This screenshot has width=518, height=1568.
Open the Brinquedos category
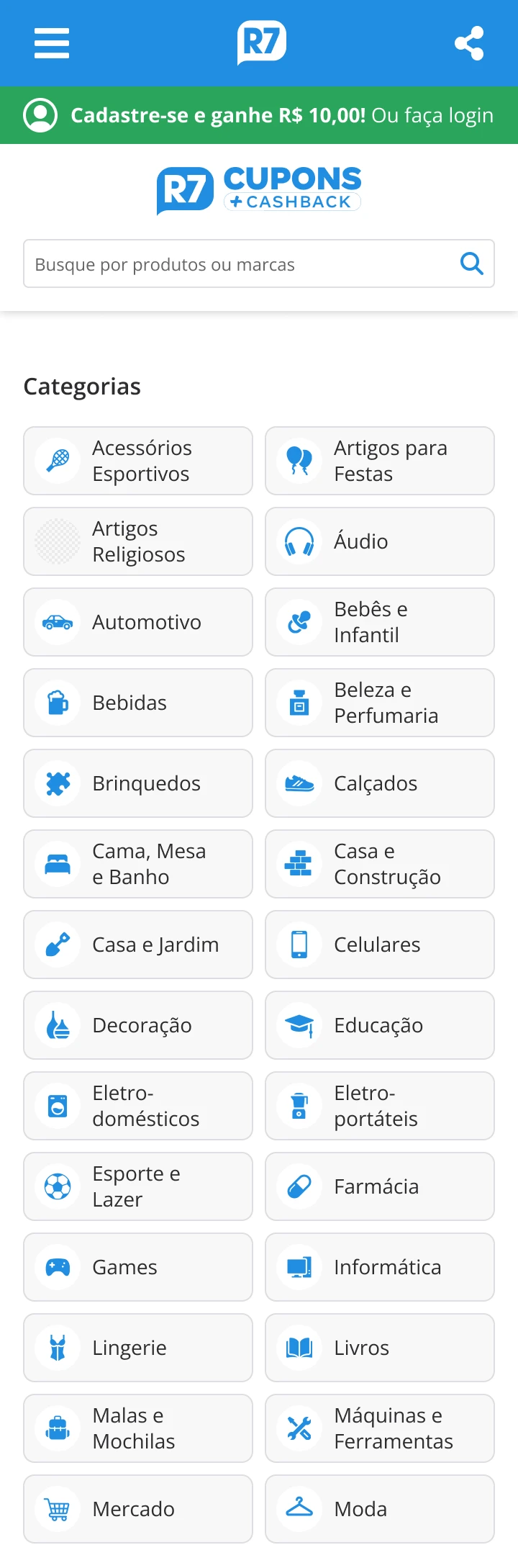(x=138, y=783)
